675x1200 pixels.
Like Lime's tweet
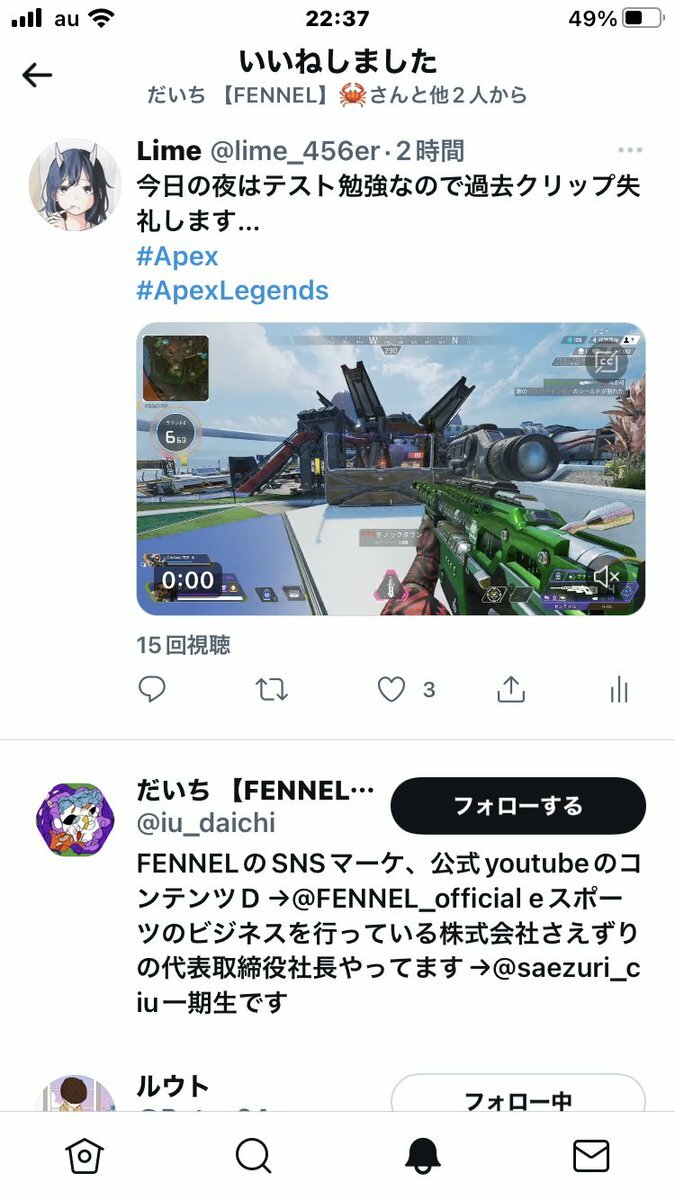click(391, 689)
